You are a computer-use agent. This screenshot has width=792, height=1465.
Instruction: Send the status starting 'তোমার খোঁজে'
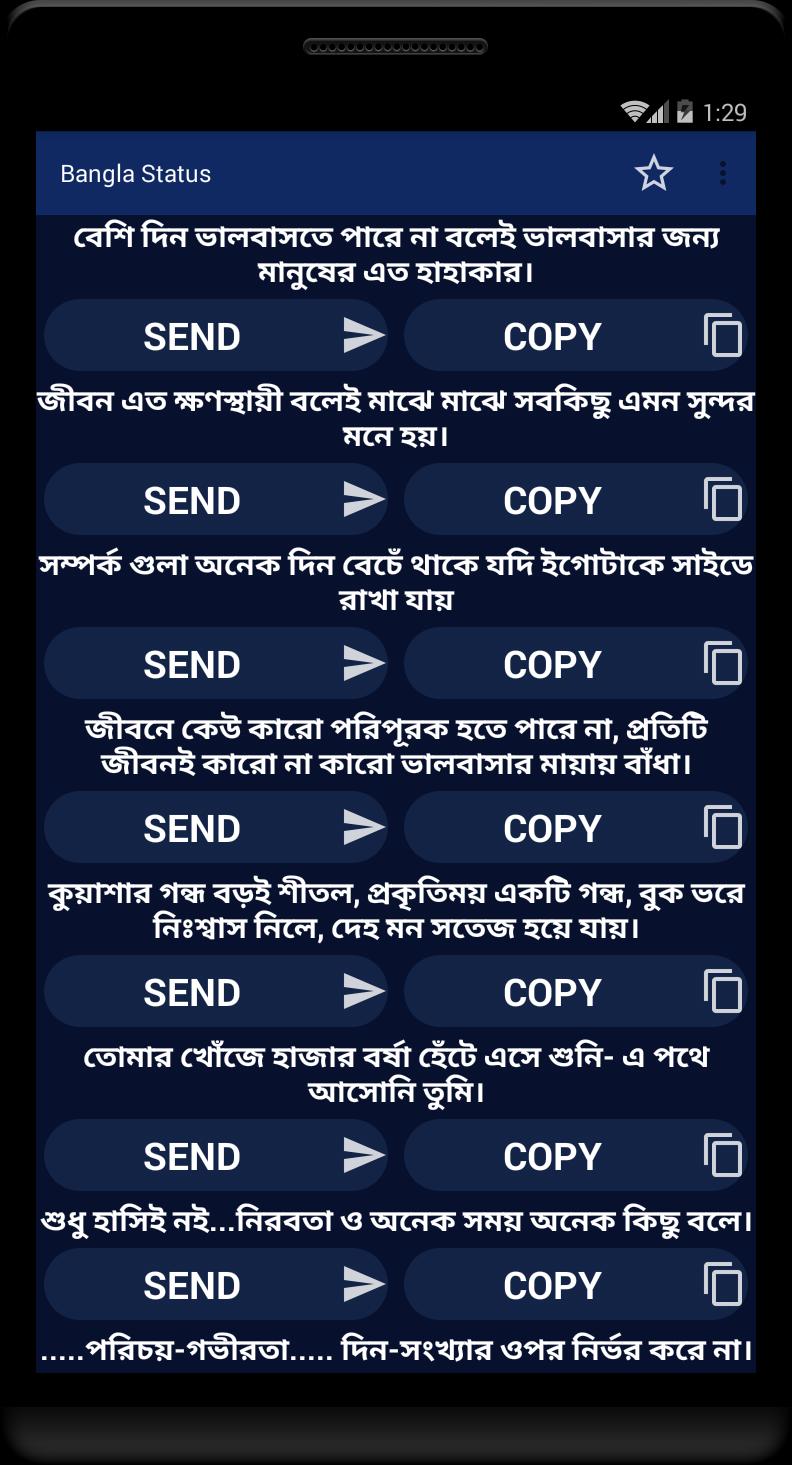coord(216,1156)
